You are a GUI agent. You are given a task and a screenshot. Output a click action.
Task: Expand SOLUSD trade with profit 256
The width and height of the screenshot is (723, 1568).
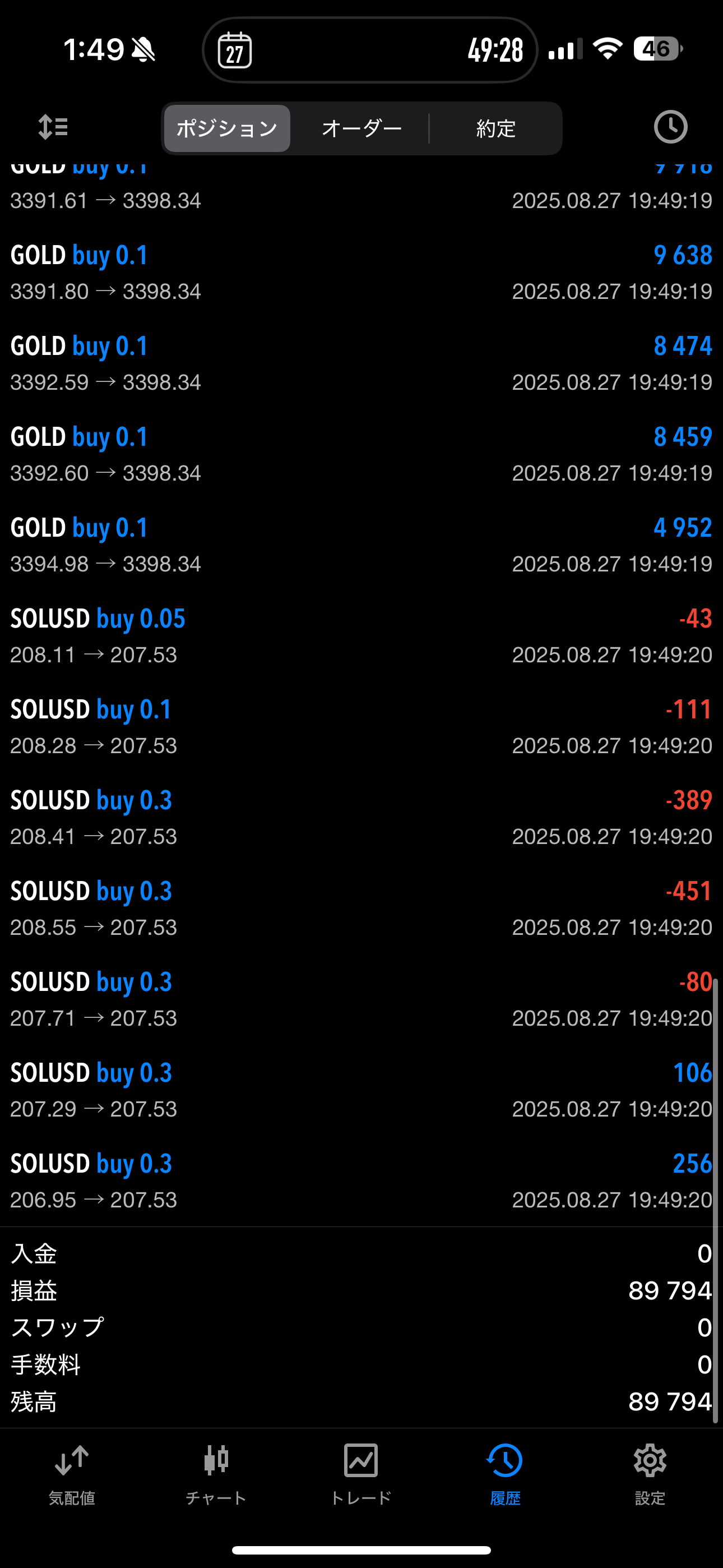pyautogui.click(x=361, y=1180)
